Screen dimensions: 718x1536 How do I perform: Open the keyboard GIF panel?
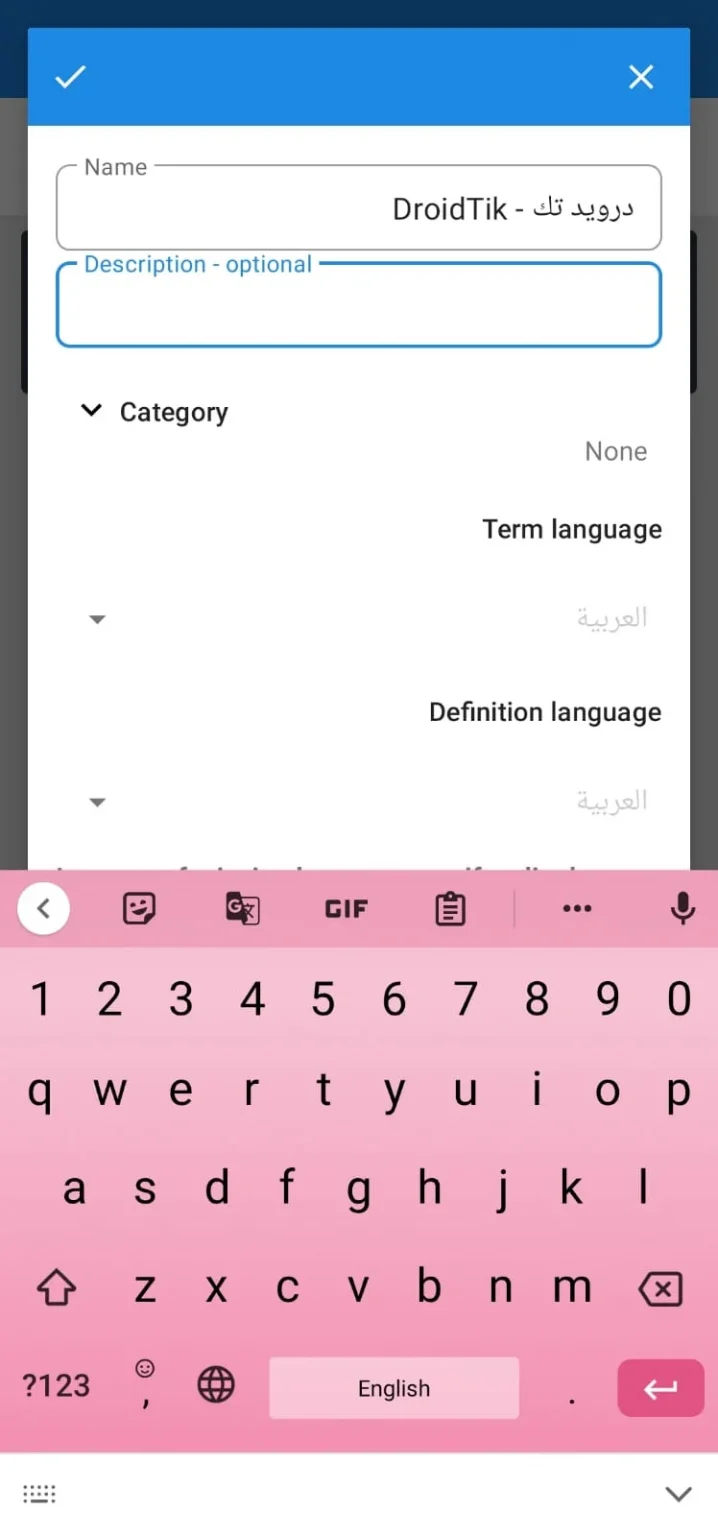[346, 909]
